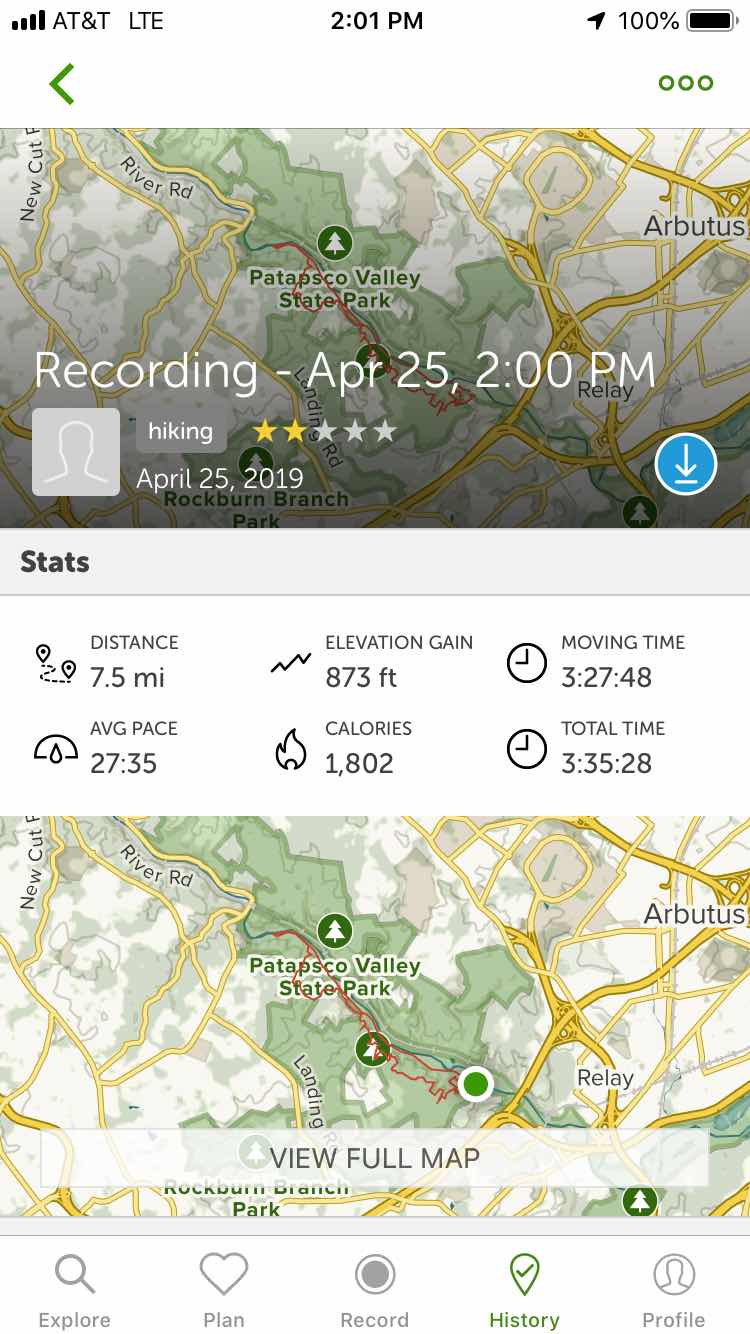This screenshot has height=1334, width=750.
Task: Switch to the Plan tab
Action: 224,1290
